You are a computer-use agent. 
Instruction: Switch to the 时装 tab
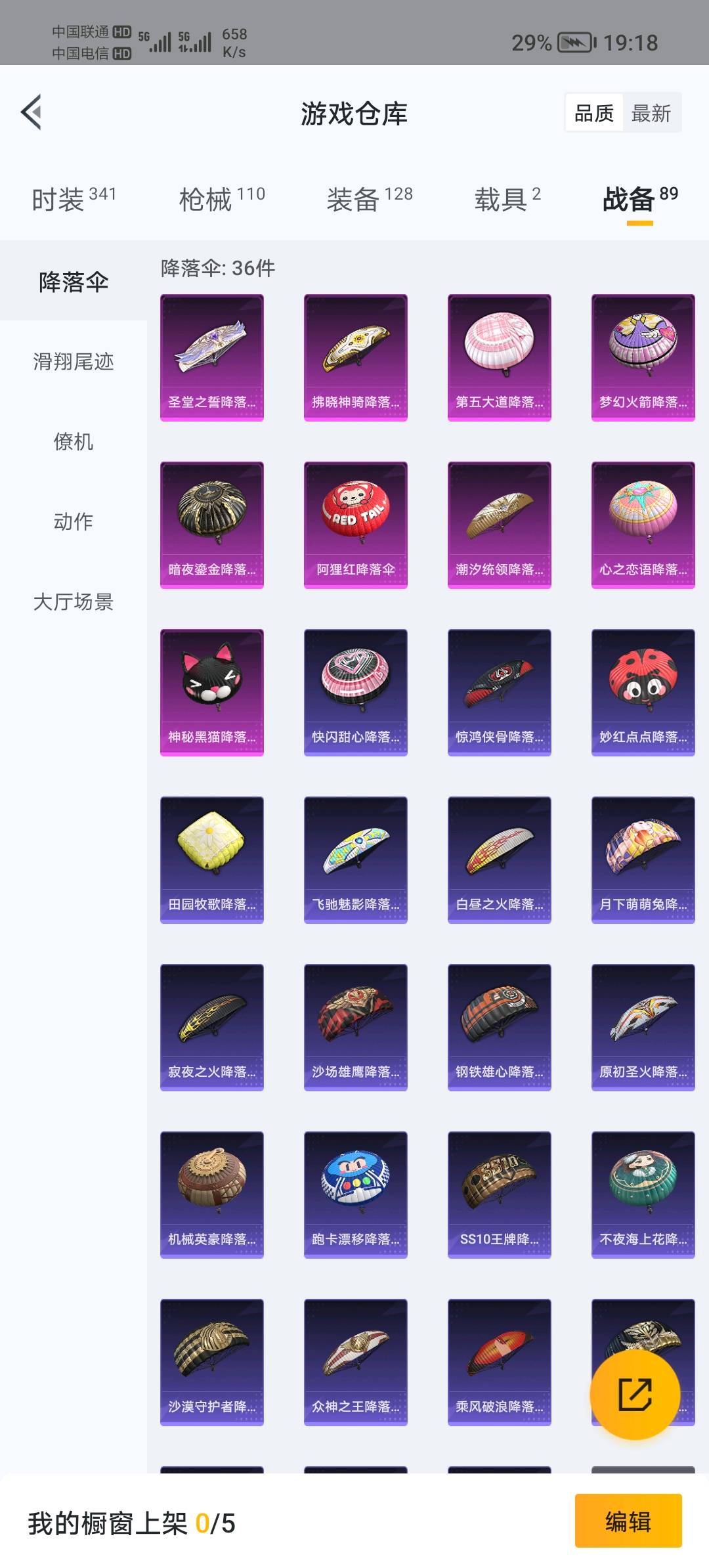pos(74,198)
